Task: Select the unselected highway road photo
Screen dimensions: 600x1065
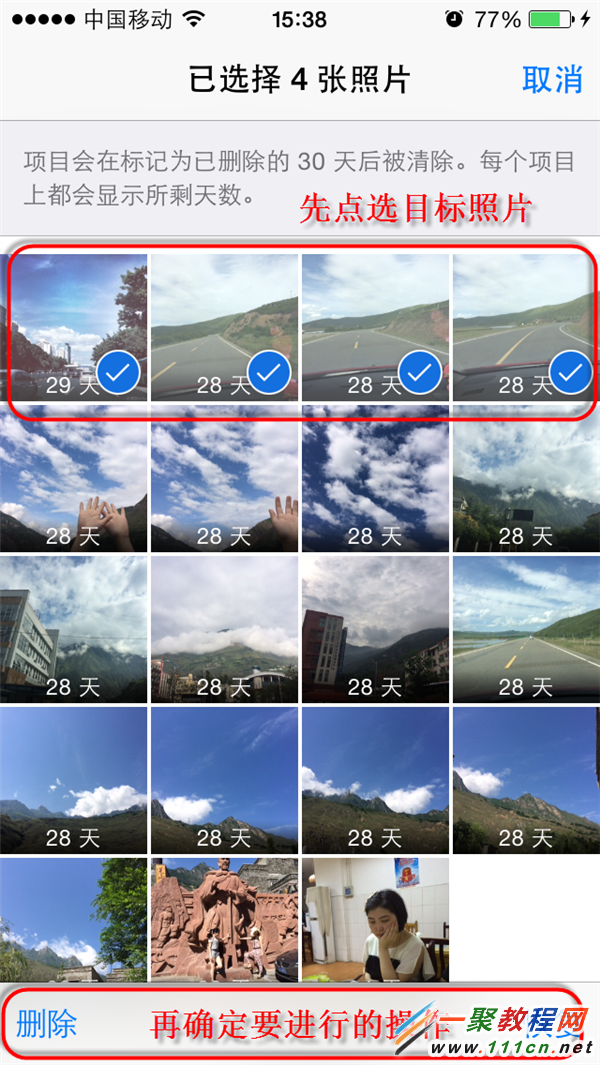Action: (x=525, y=629)
